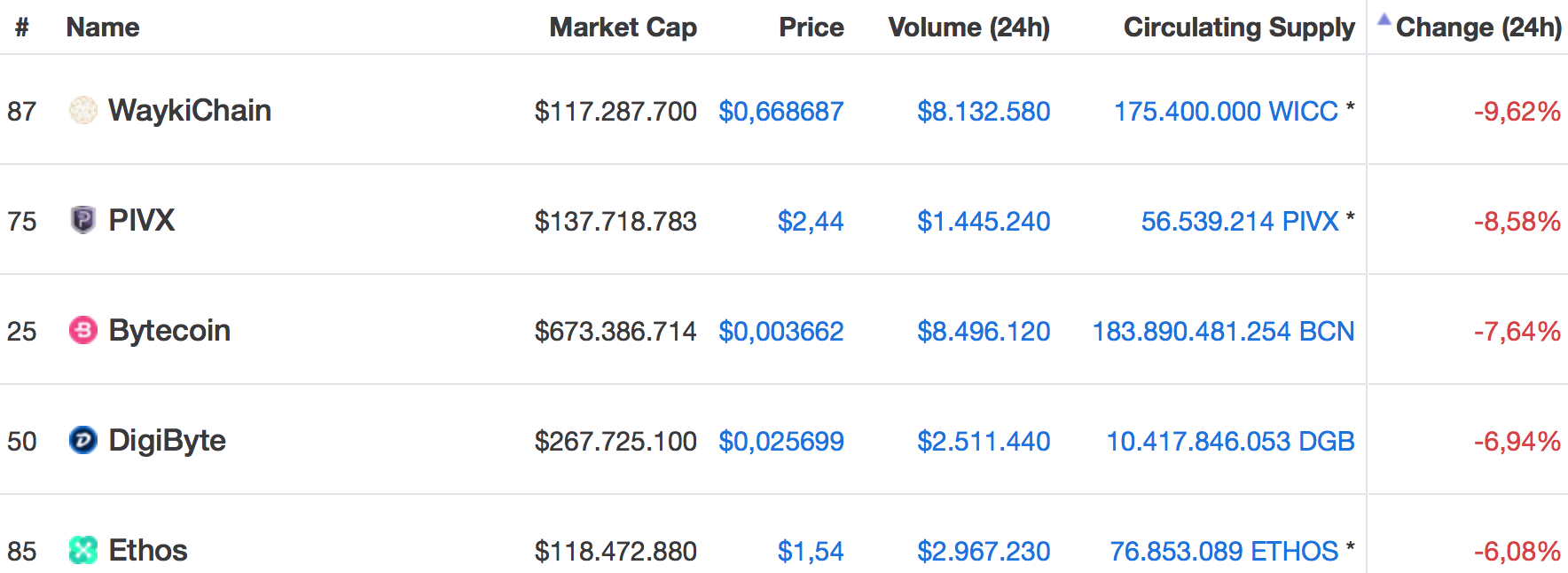The image size is (1568, 573).
Task: Open the WaykiChain coin page
Action: pos(189,111)
